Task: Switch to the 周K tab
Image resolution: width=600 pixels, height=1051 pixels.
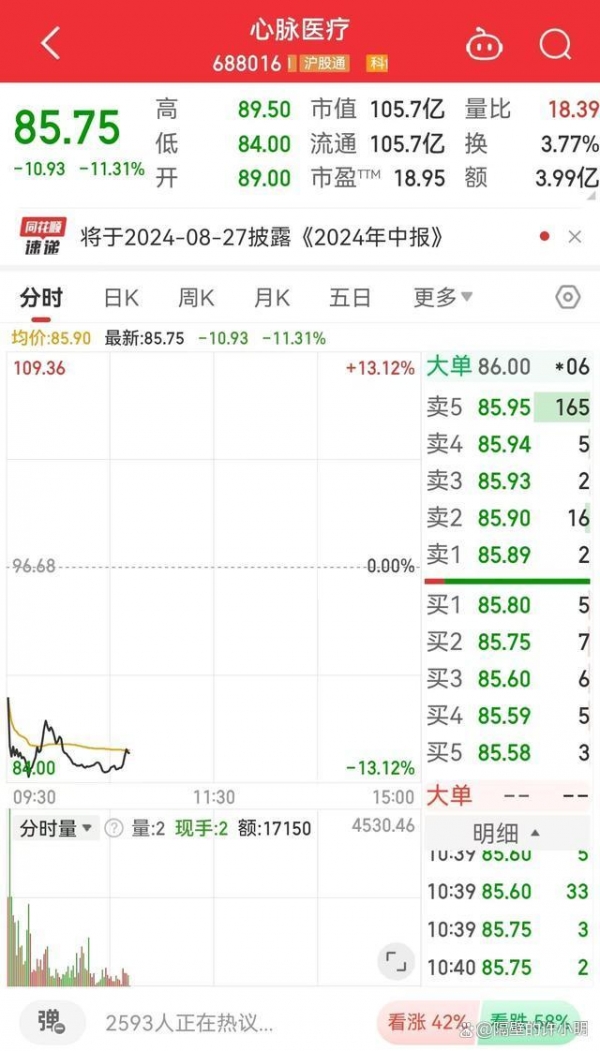Action: 196,298
